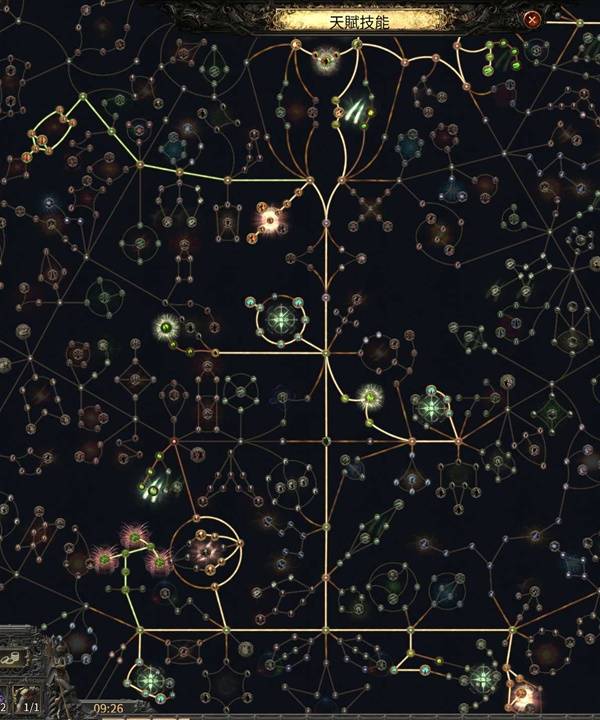
Task: Close the passive skill tree window
Action: 533,18
